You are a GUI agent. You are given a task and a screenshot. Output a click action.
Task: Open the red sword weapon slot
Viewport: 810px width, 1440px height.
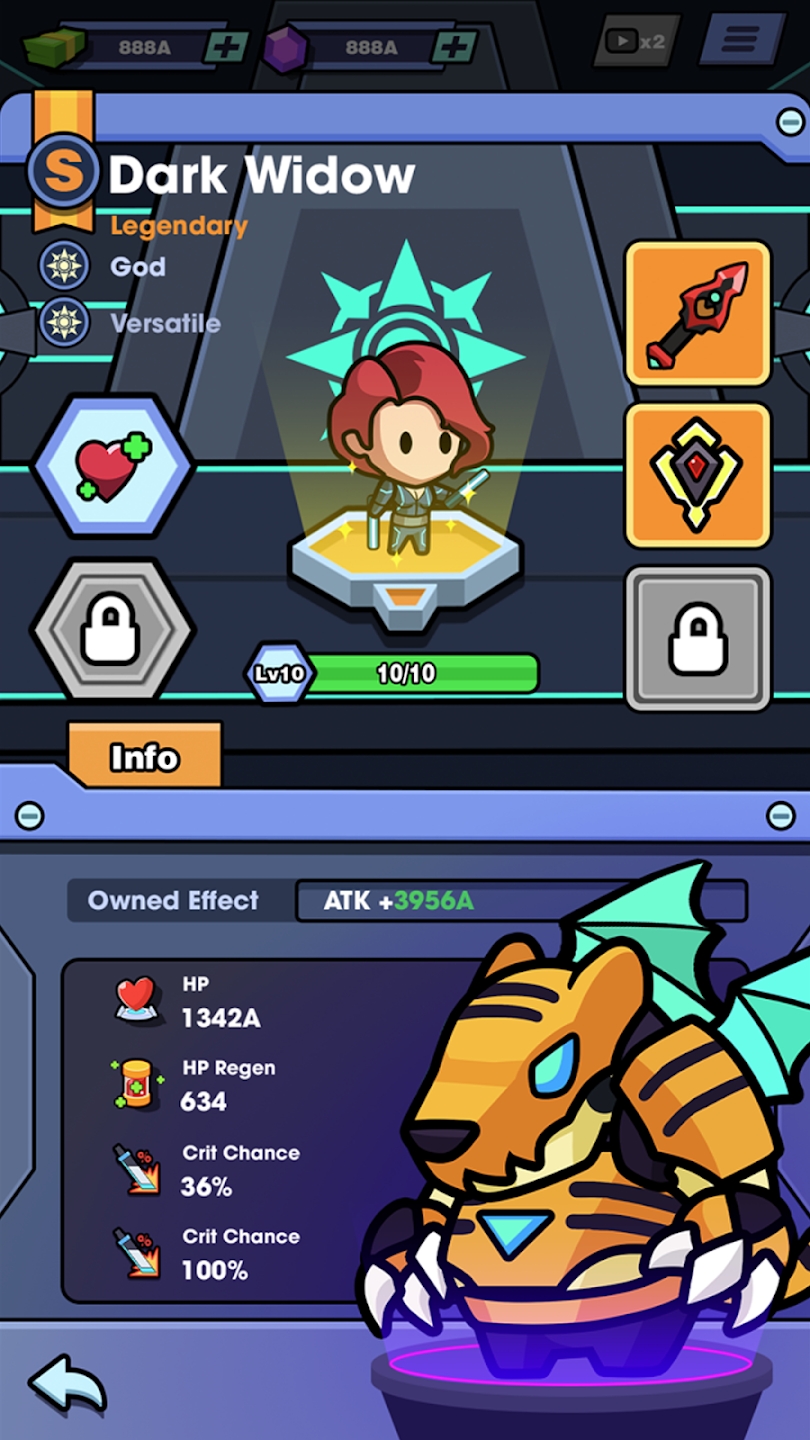tap(698, 313)
